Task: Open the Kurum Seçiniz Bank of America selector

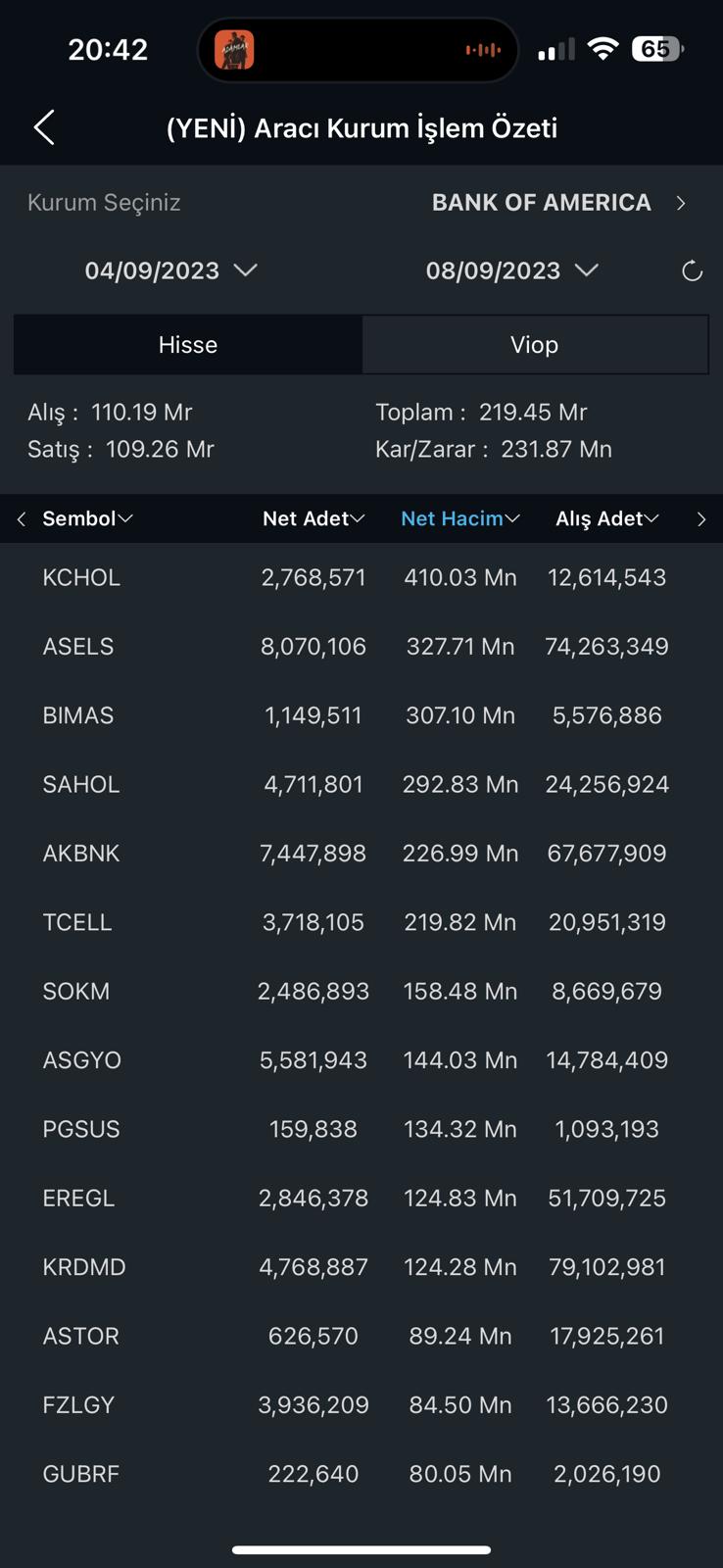Action: tap(361, 203)
